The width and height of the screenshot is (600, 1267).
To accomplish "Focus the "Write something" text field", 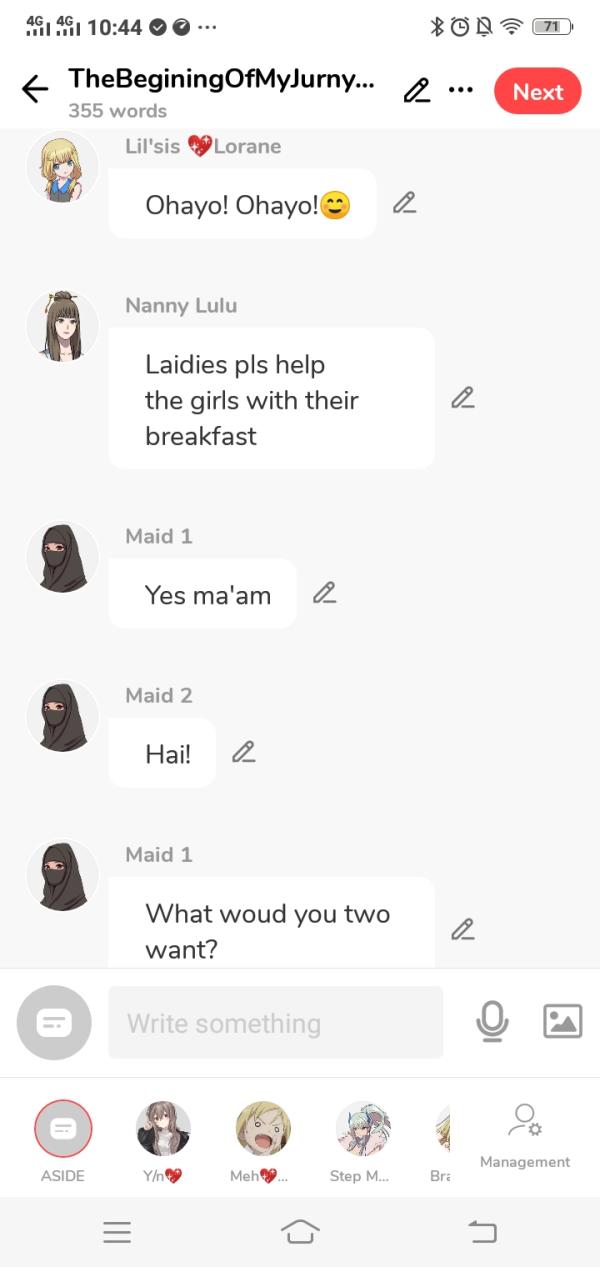I will click(275, 1023).
